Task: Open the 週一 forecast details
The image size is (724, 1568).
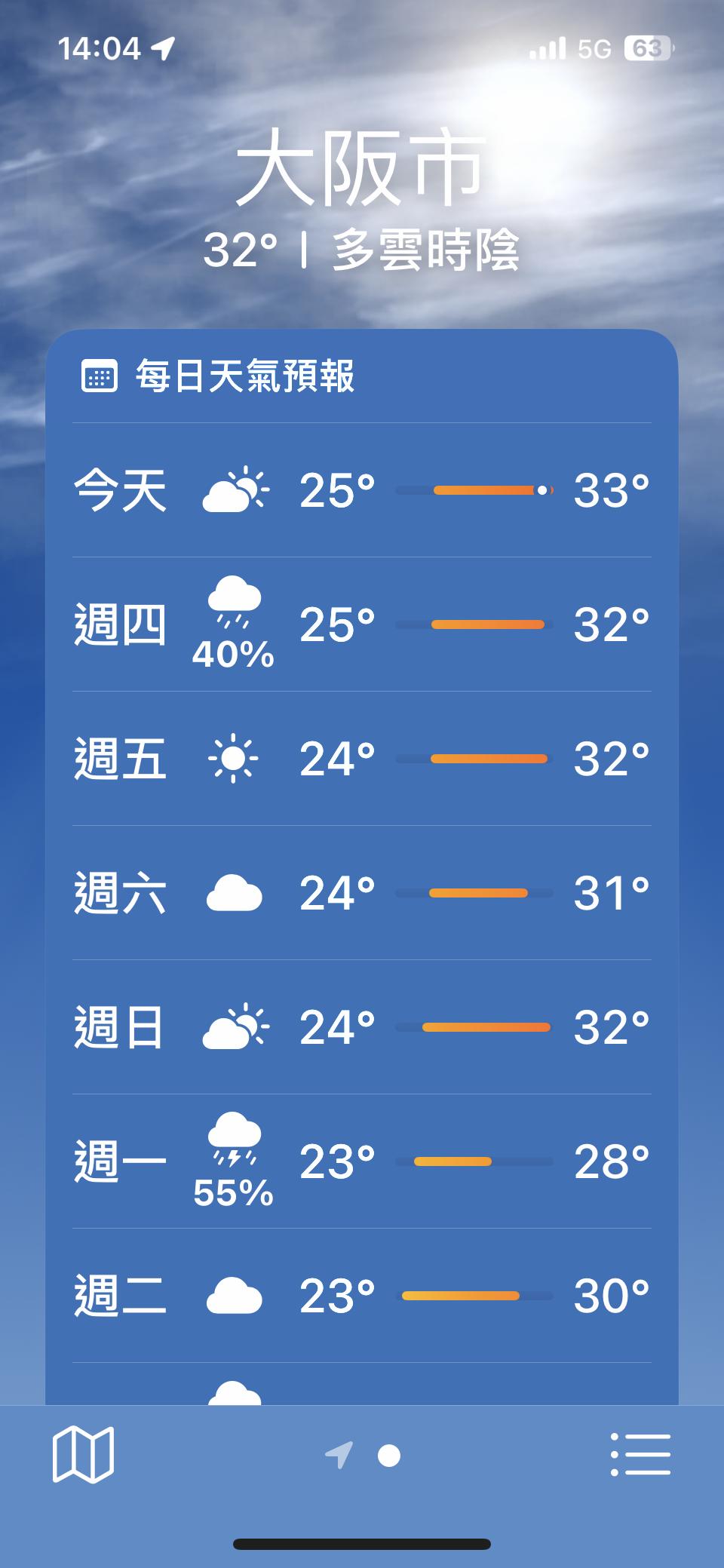Action: (362, 1161)
